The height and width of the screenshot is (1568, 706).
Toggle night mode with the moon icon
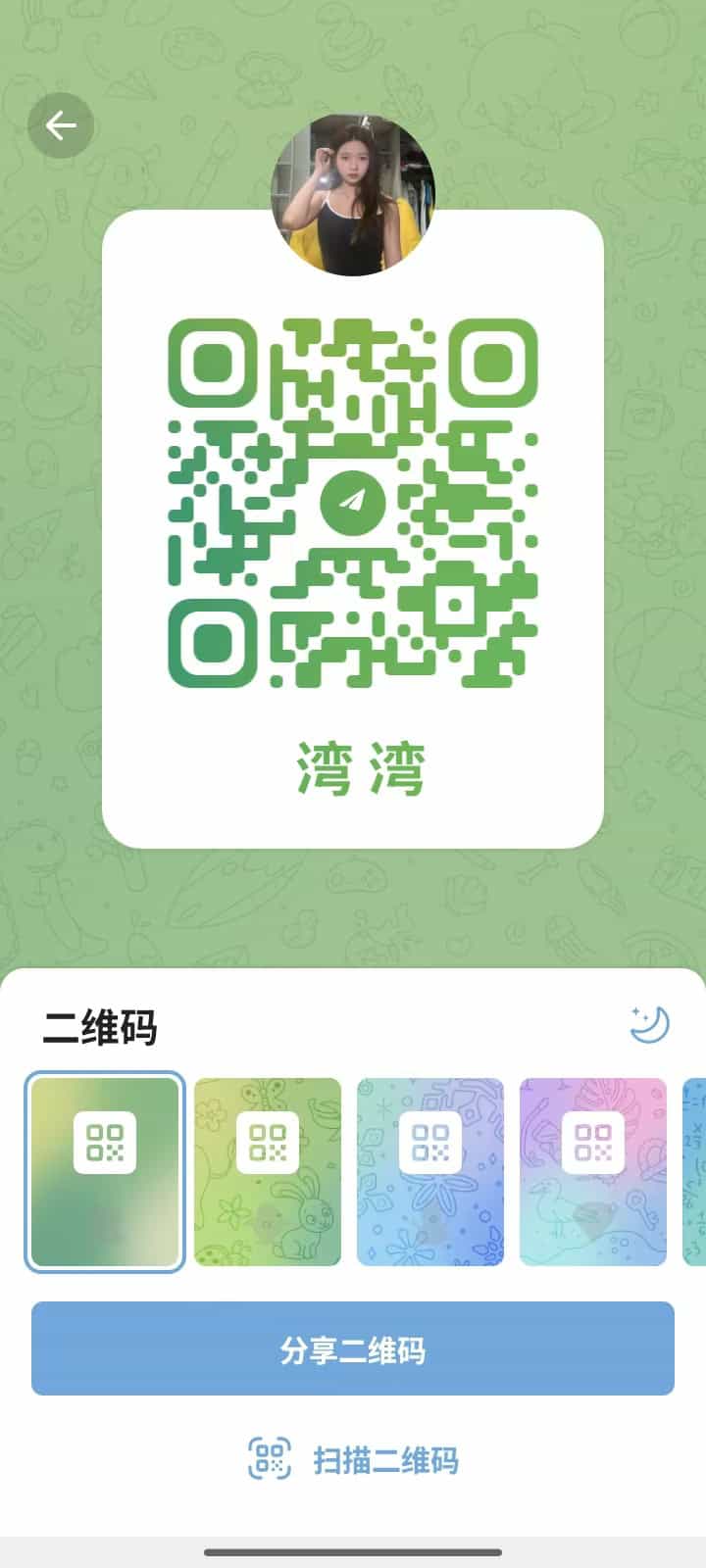click(649, 1025)
